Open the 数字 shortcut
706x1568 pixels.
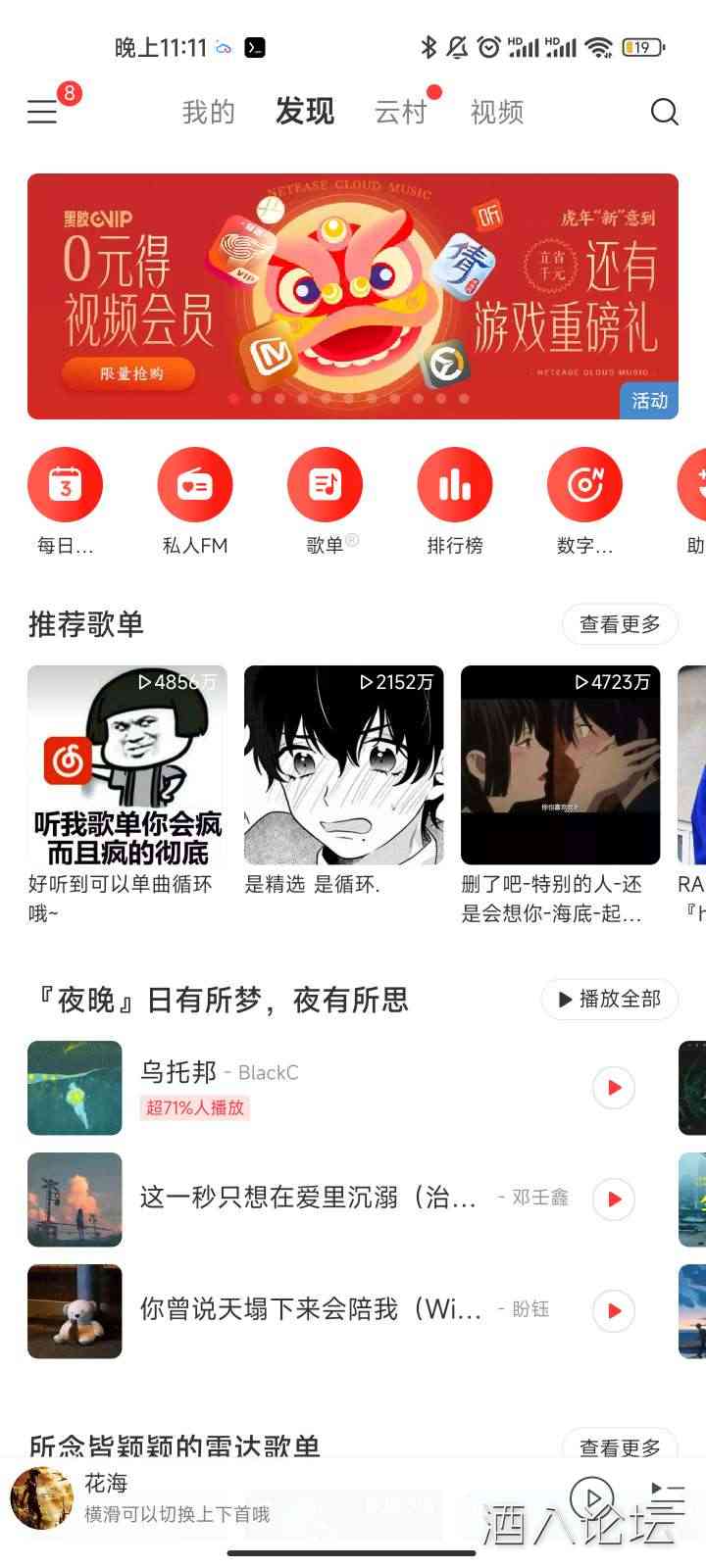(584, 485)
